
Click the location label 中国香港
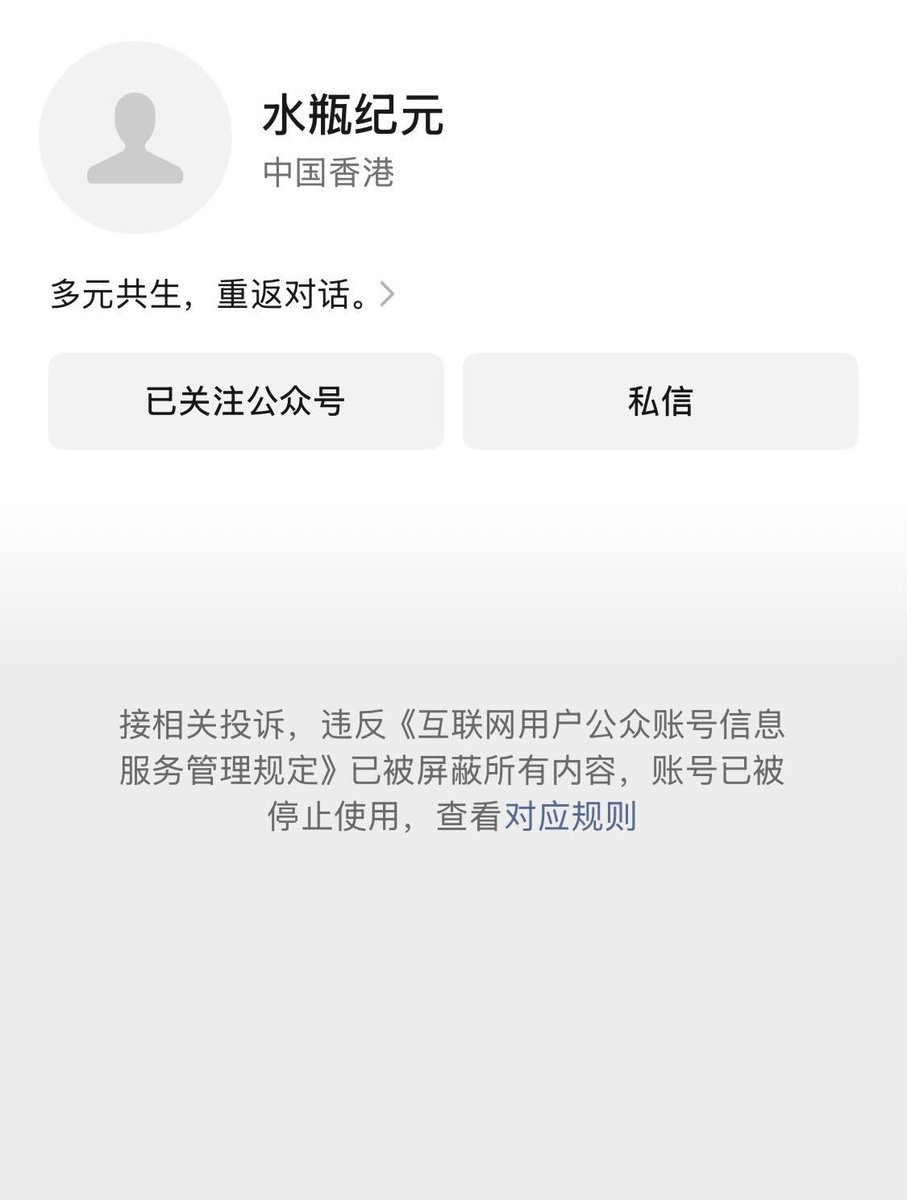click(x=330, y=174)
